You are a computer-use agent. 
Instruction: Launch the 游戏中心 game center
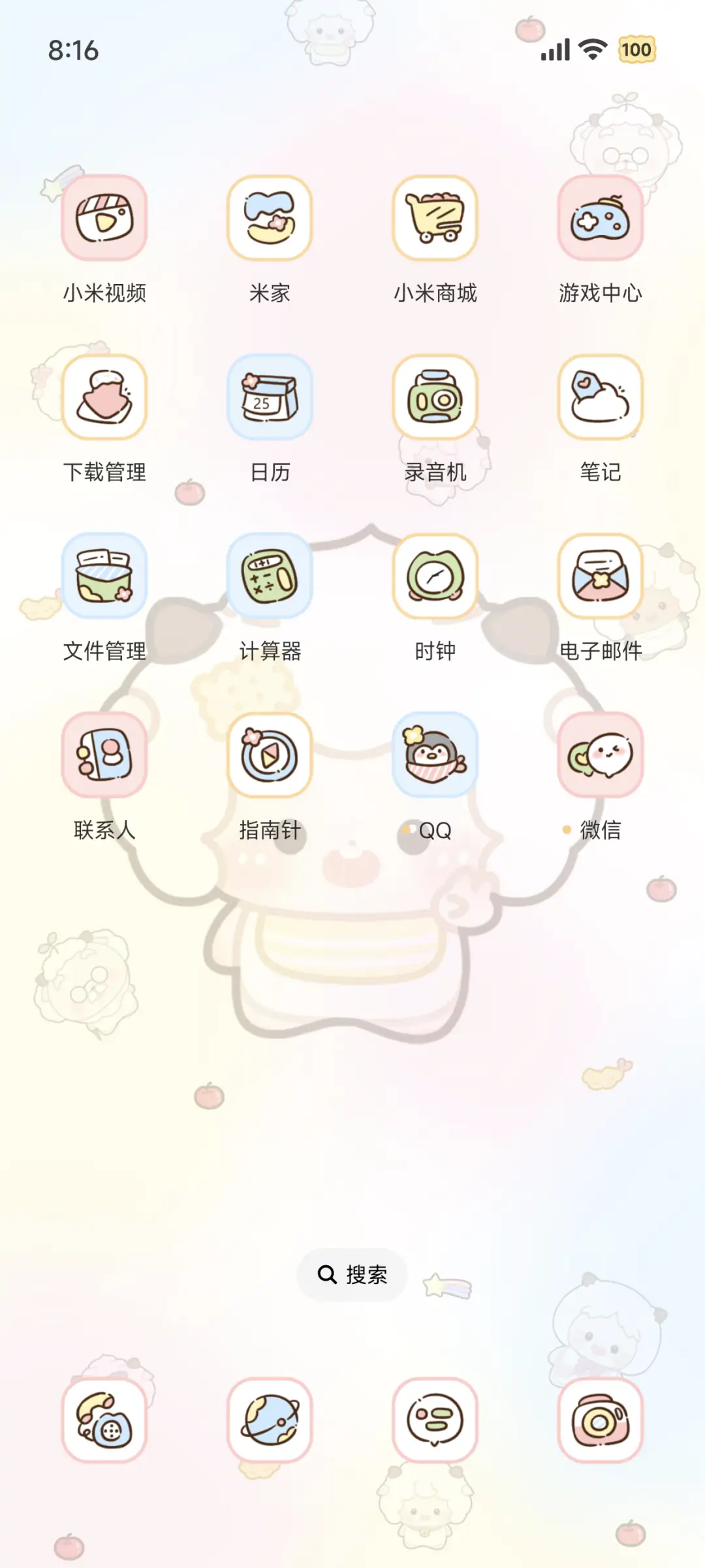click(600, 220)
